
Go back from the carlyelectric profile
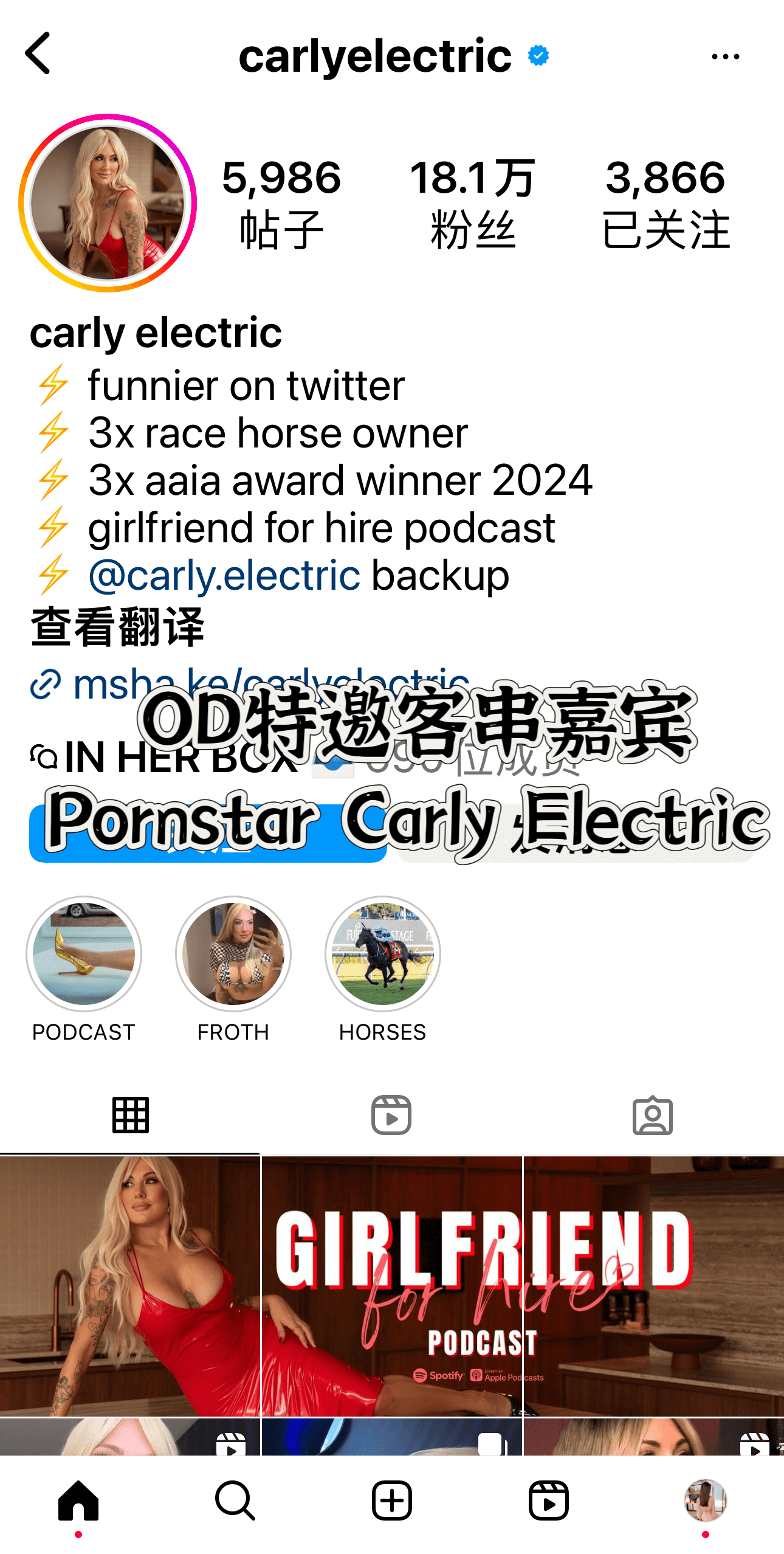pos(38,54)
